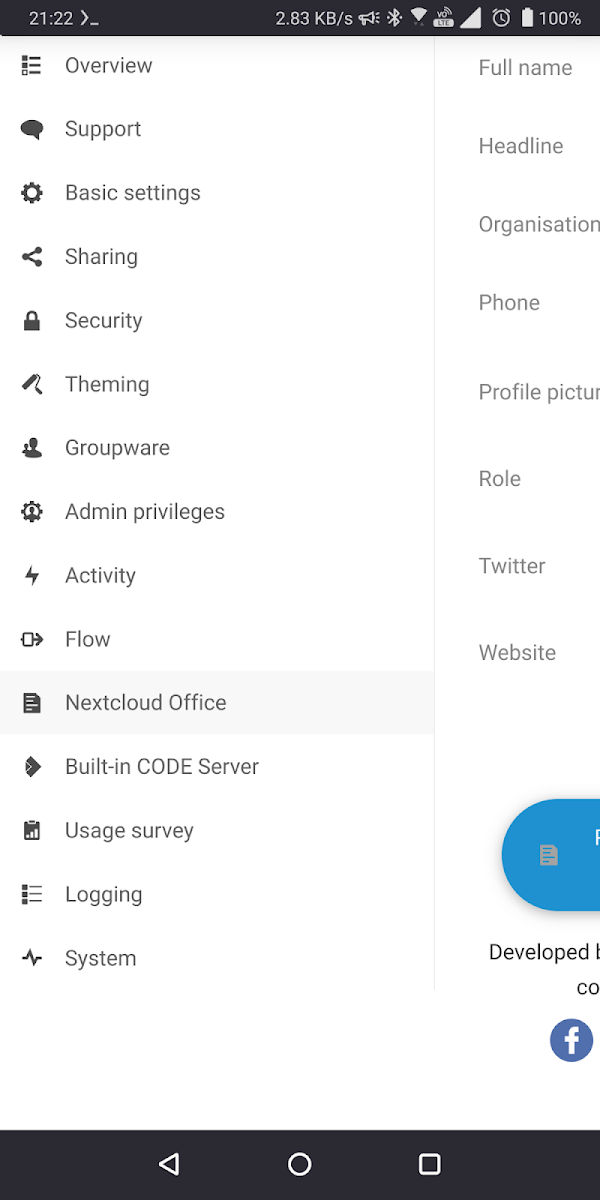Open Groupware settings

(x=217, y=448)
